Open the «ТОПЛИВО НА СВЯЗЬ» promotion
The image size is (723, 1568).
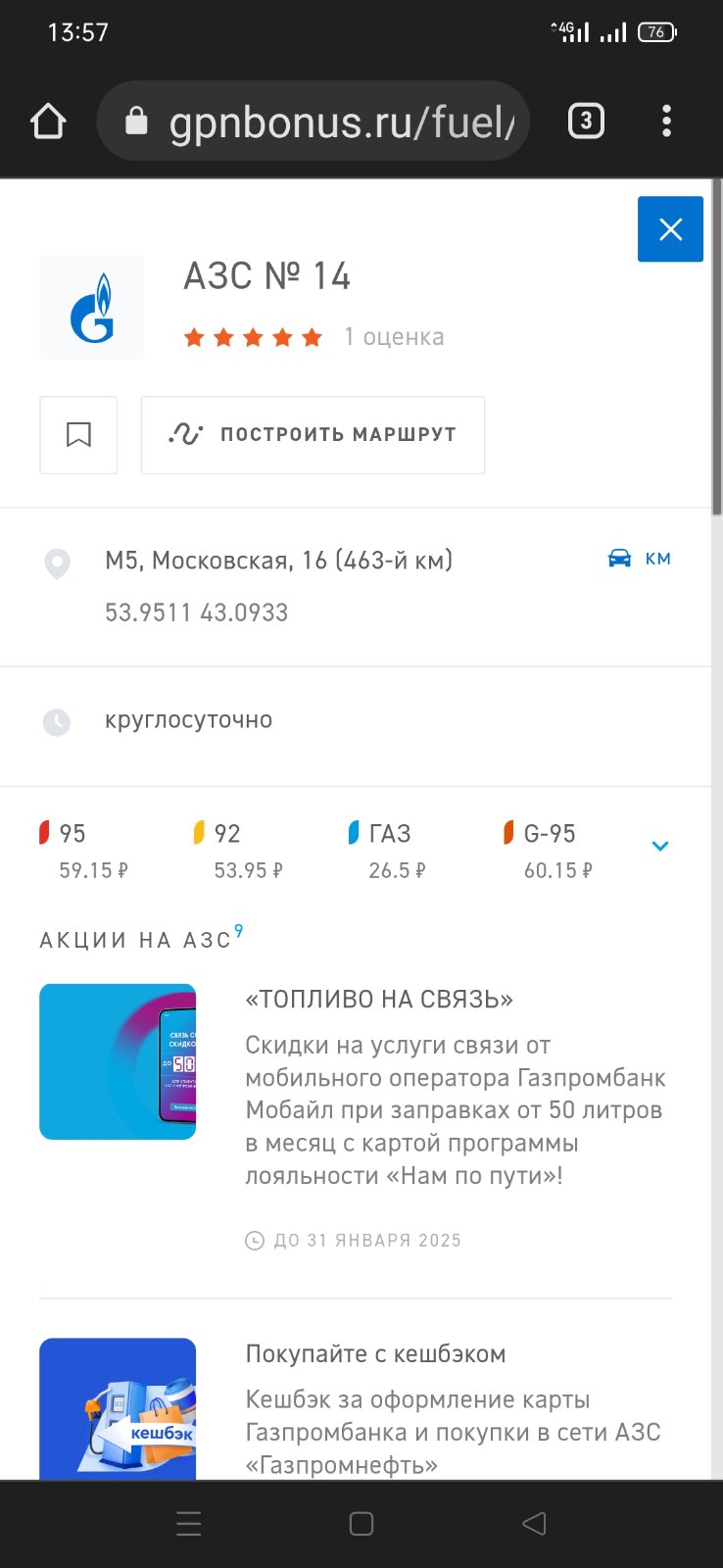tap(379, 999)
